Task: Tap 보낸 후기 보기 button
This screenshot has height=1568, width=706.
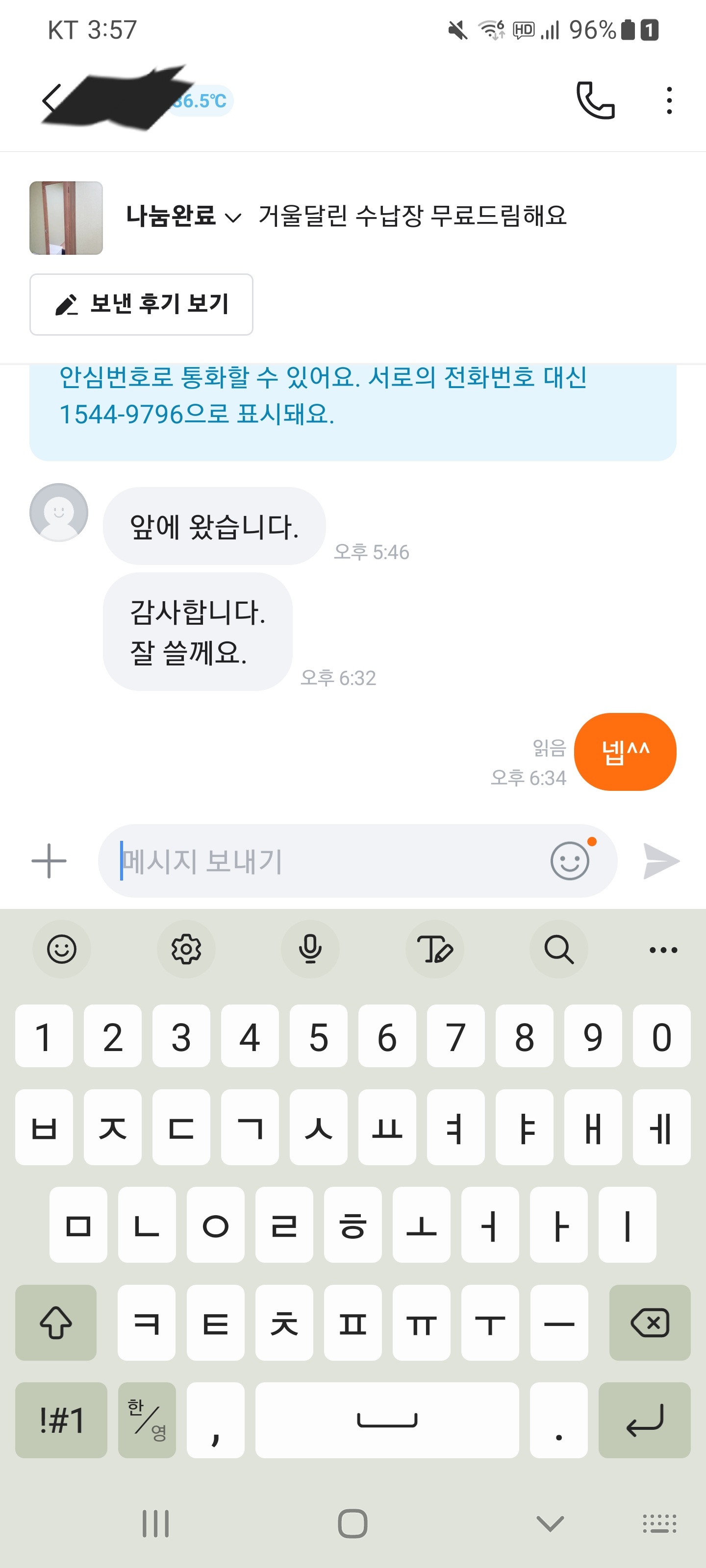Action: [141, 304]
